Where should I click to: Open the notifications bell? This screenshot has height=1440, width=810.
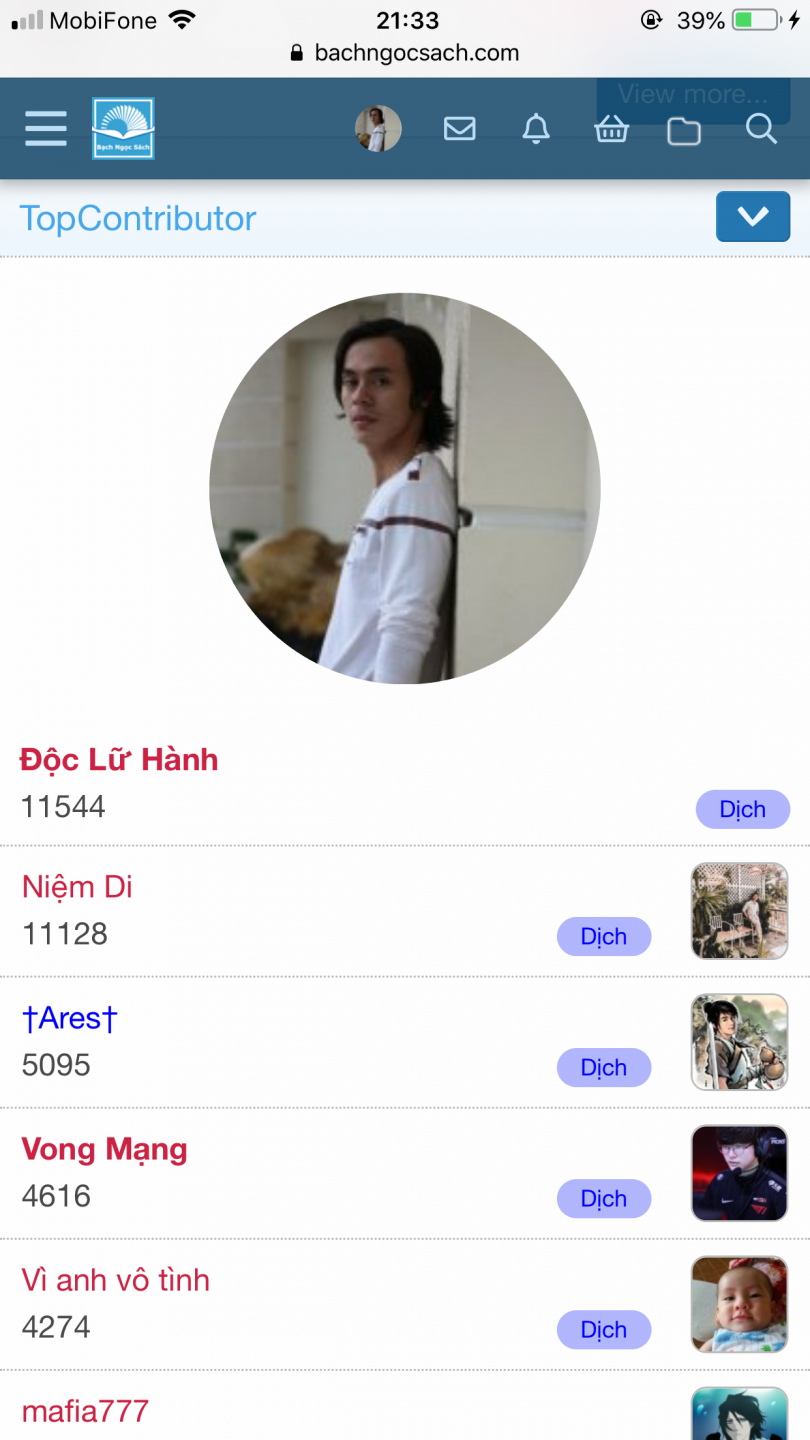pos(536,129)
